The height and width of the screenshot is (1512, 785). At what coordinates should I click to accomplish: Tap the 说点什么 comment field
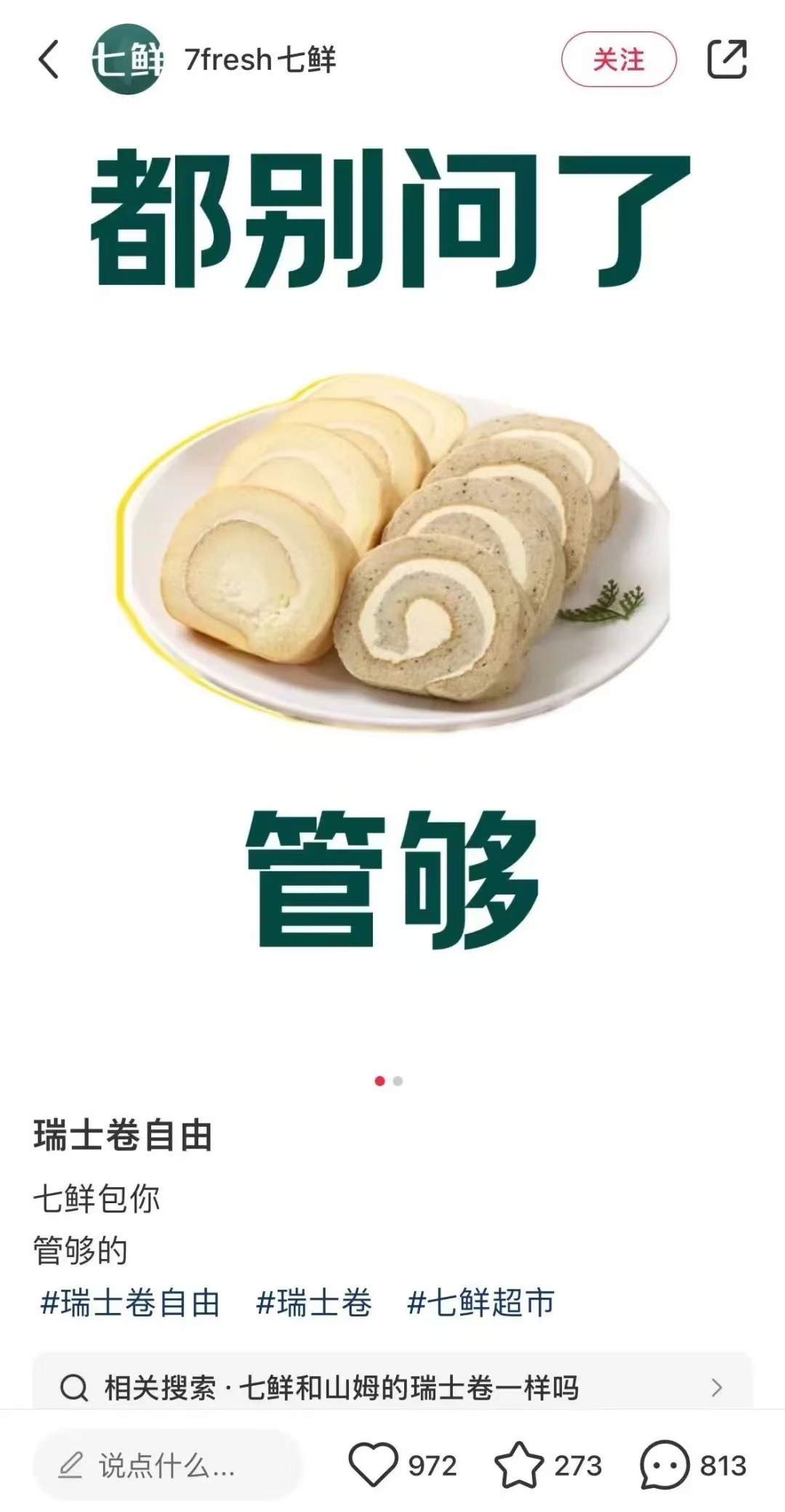(x=167, y=1465)
